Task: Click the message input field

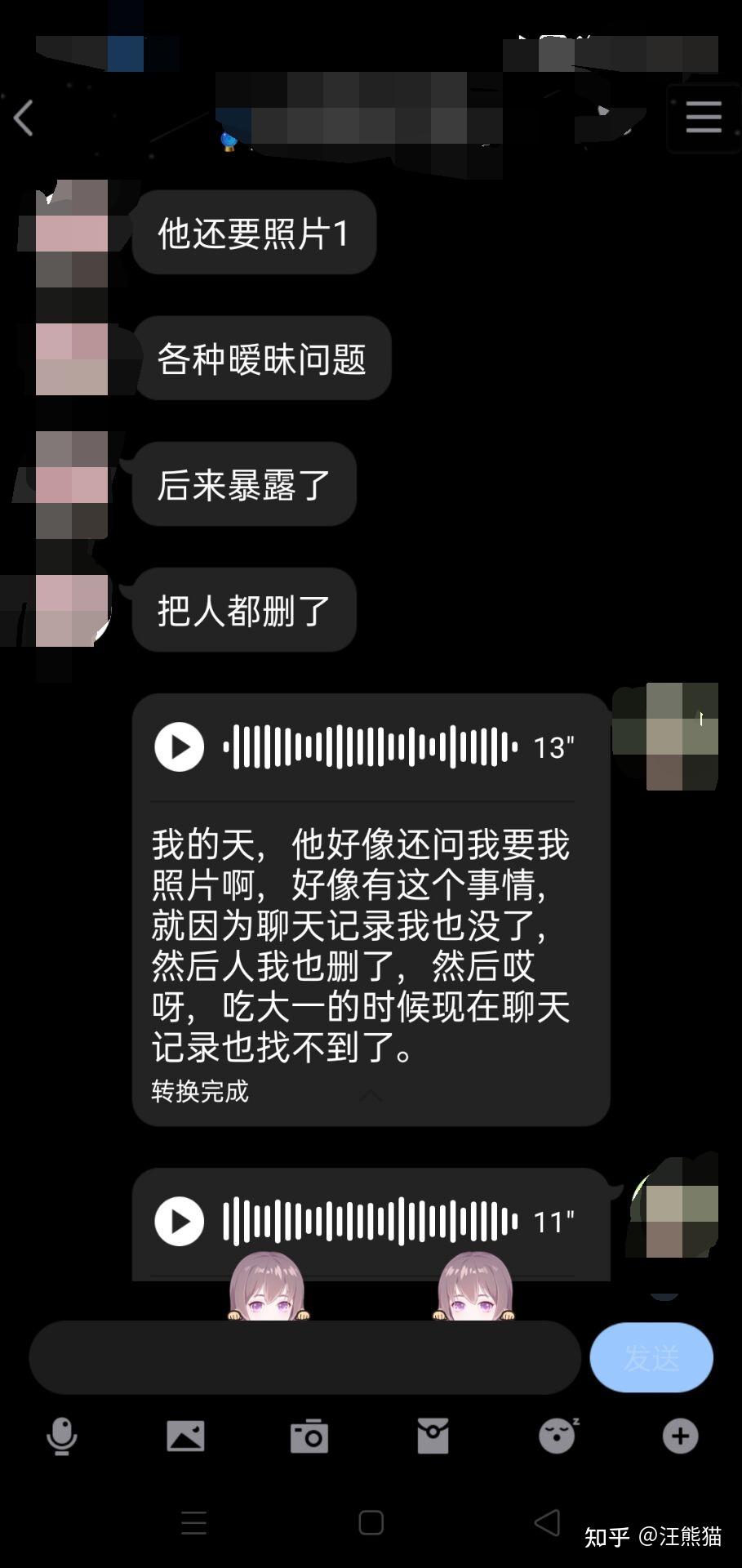Action: (x=302, y=1357)
